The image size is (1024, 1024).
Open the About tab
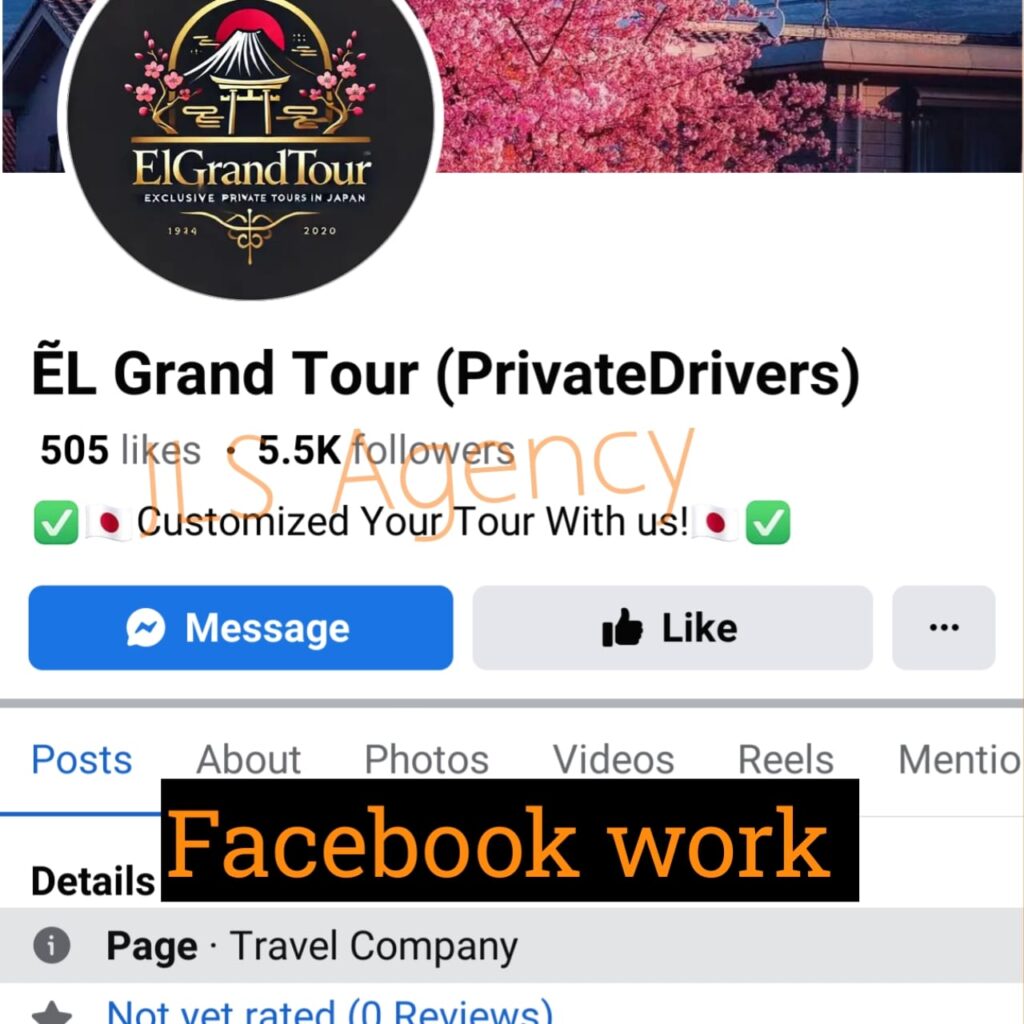[248, 760]
